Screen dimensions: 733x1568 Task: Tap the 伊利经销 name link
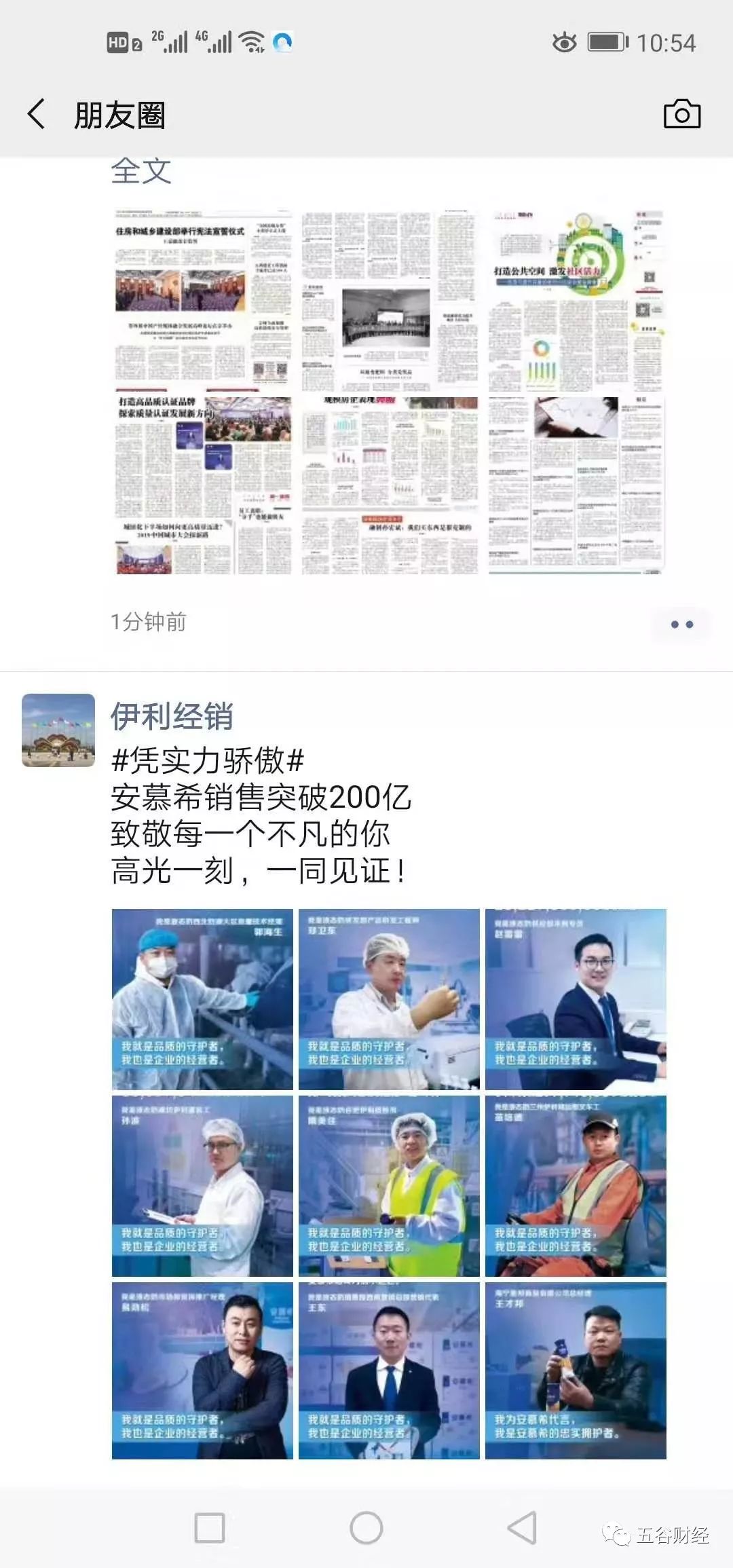click(172, 717)
